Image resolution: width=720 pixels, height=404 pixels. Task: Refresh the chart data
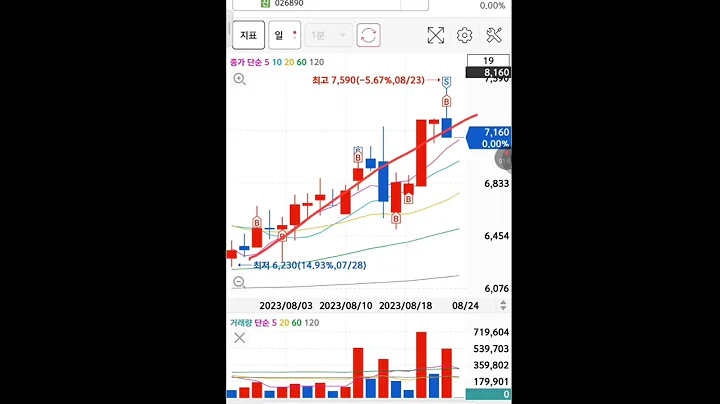coord(369,35)
